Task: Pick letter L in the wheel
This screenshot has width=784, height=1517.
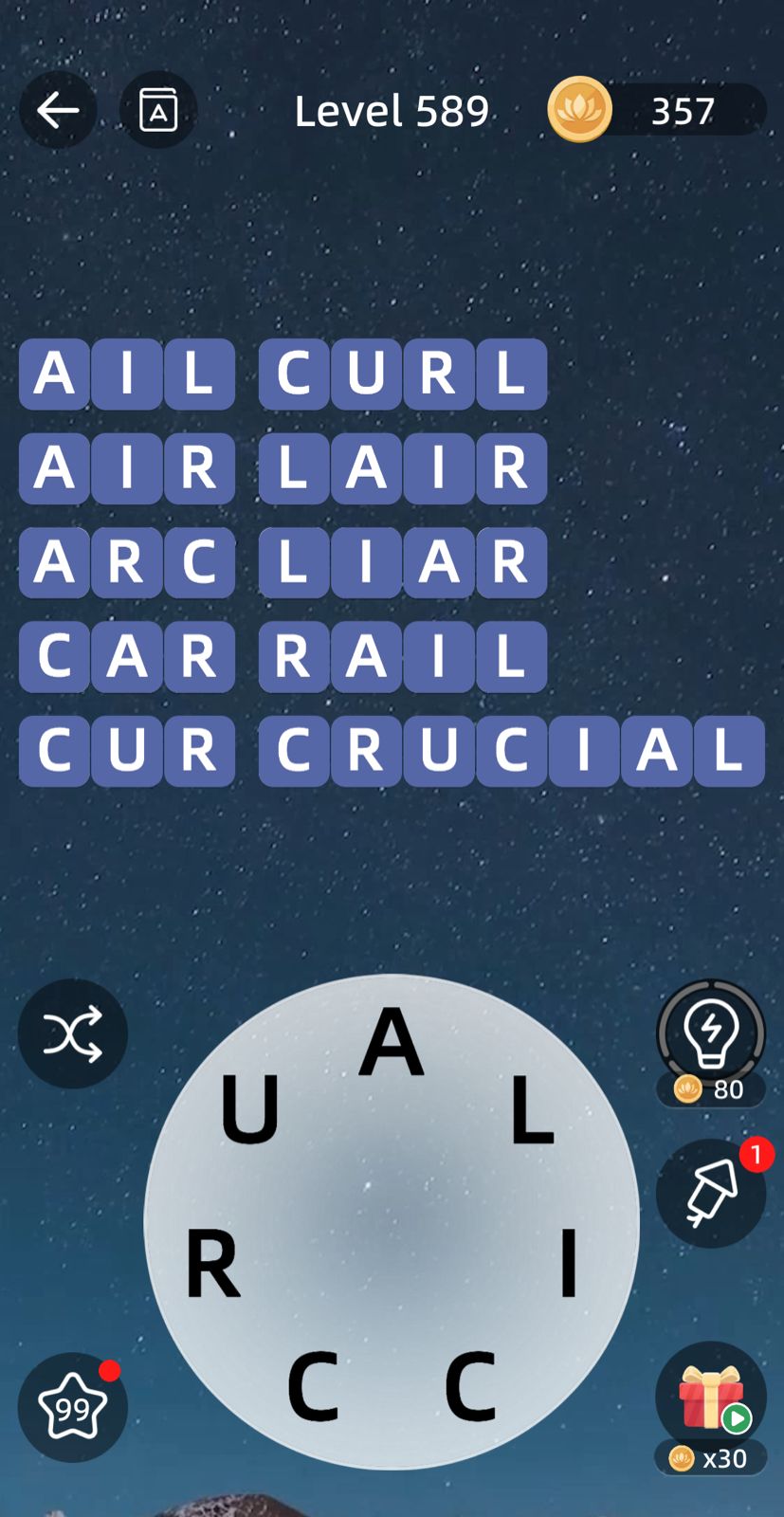Action: click(532, 1110)
